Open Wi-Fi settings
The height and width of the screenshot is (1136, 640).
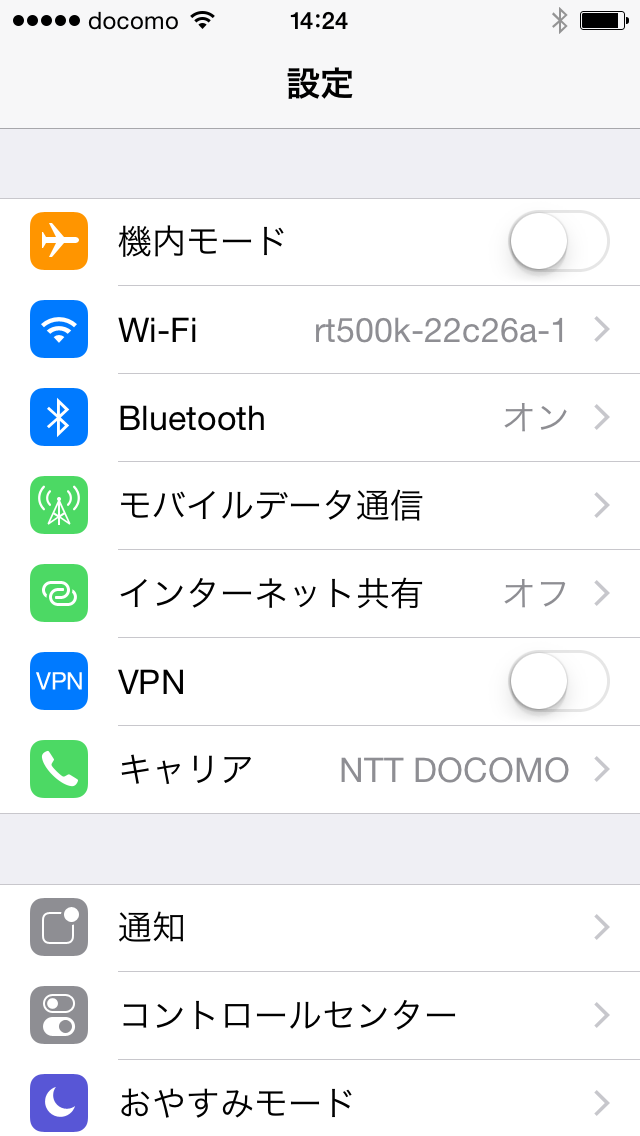(320, 330)
